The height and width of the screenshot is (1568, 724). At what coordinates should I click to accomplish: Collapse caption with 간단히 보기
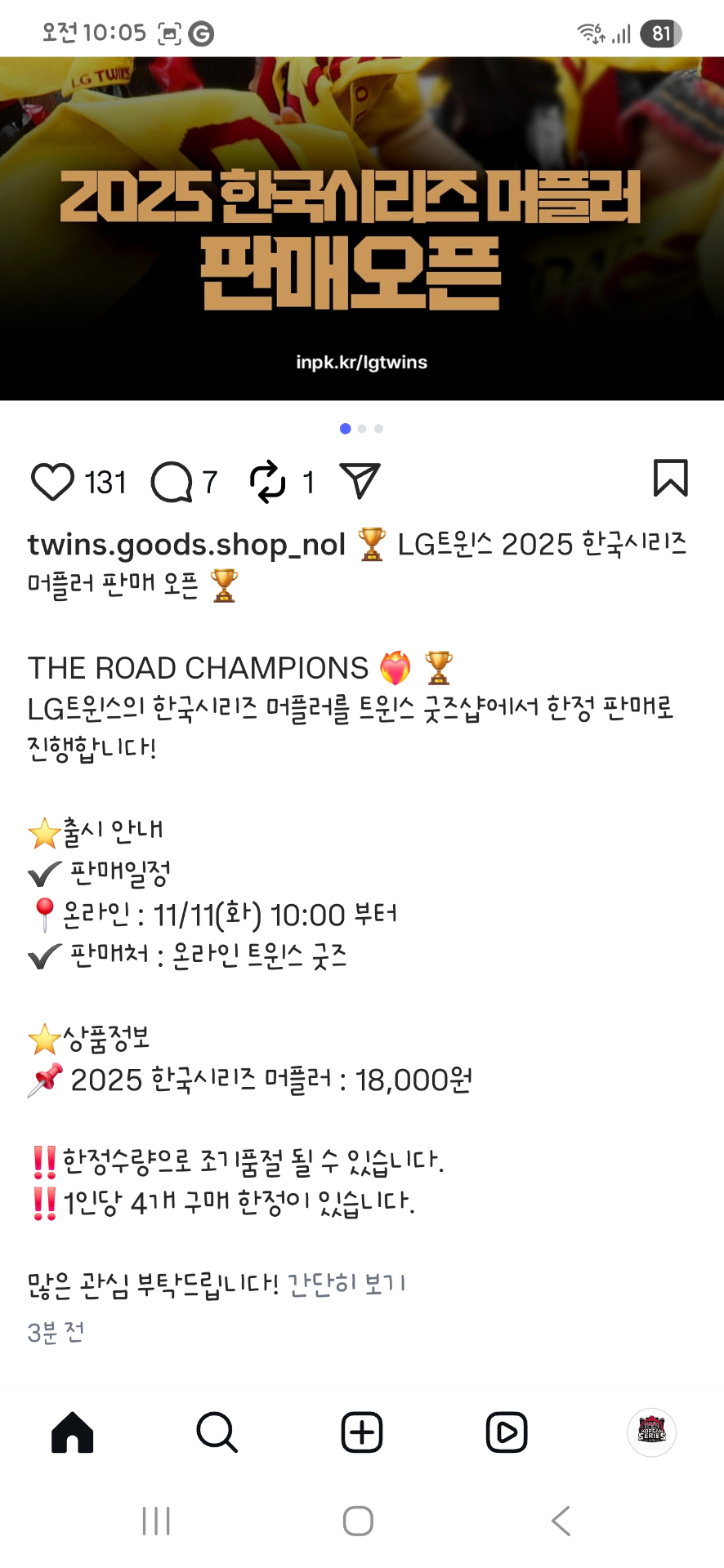(x=346, y=1284)
